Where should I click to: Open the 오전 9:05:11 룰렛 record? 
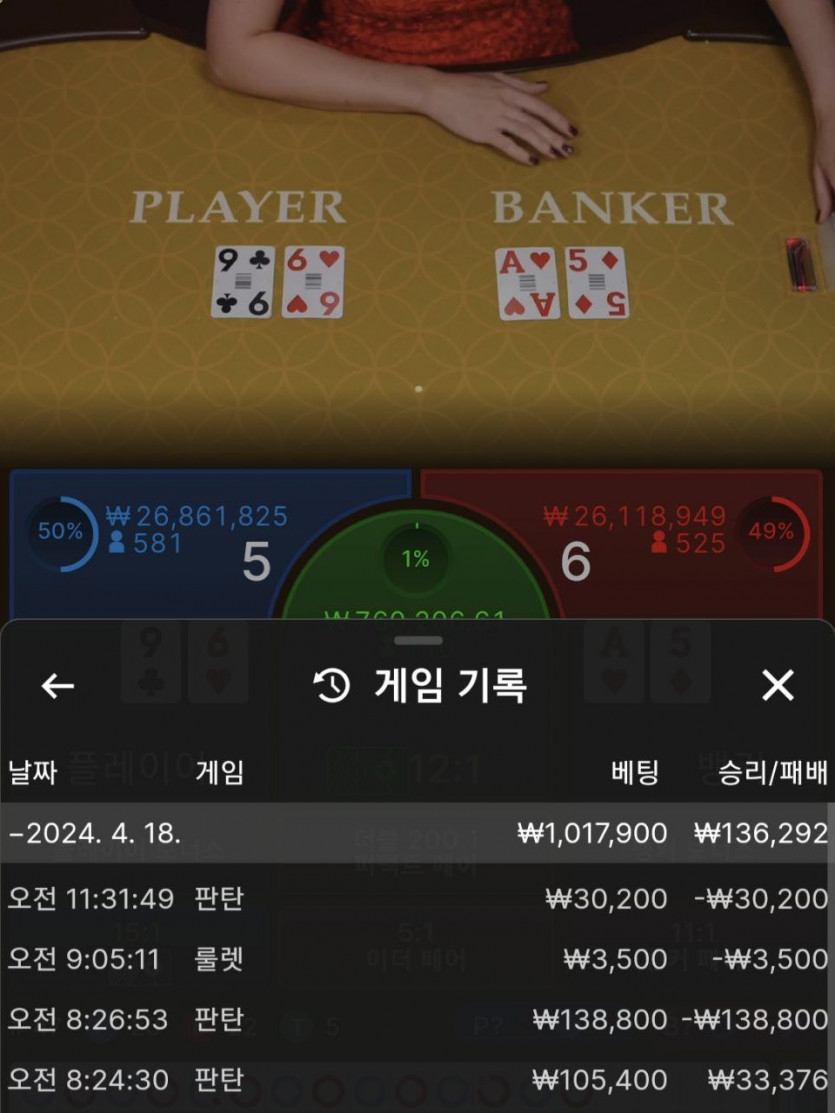417,959
